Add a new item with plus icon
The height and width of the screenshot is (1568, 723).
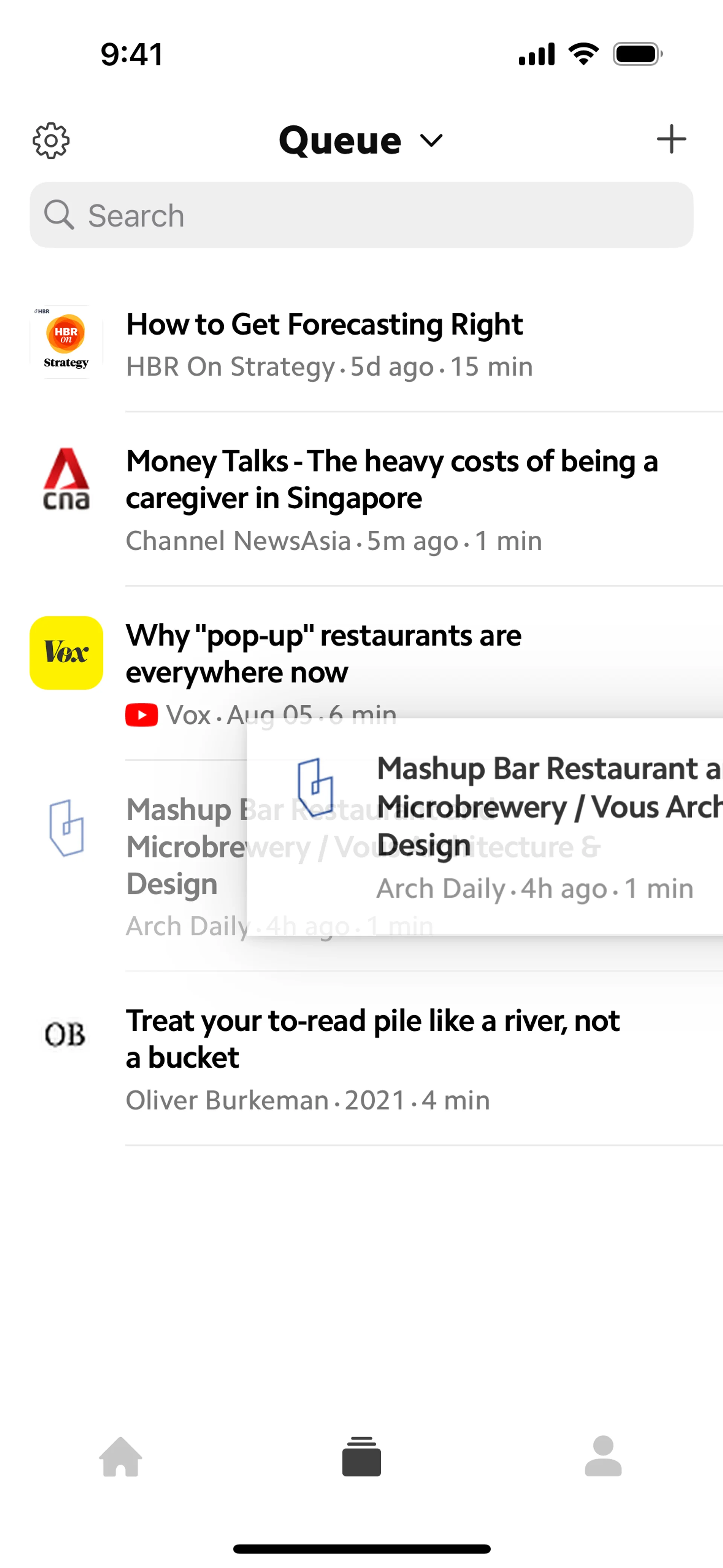click(x=671, y=139)
